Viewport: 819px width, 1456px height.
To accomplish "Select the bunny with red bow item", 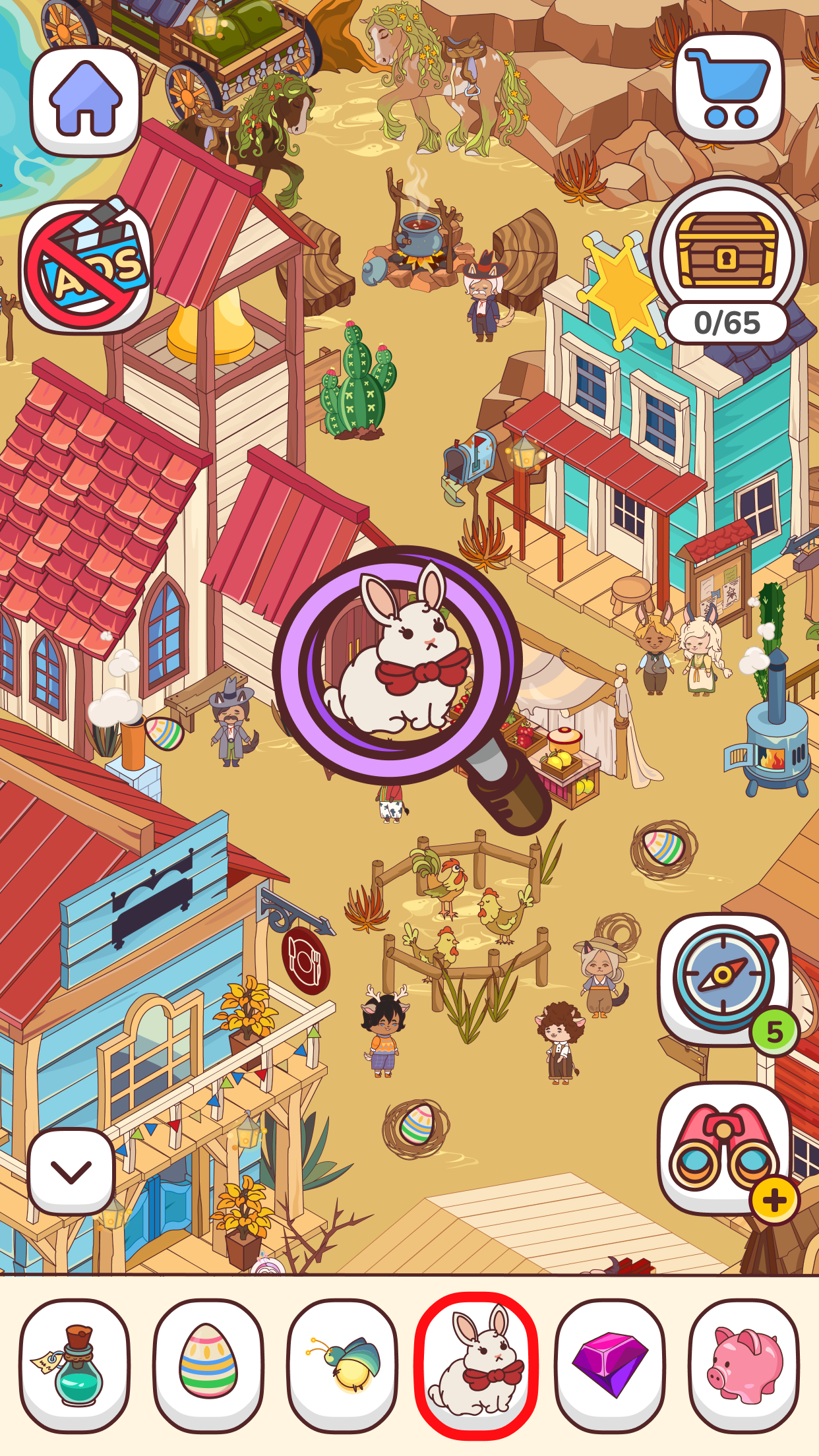I will click(x=476, y=1366).
